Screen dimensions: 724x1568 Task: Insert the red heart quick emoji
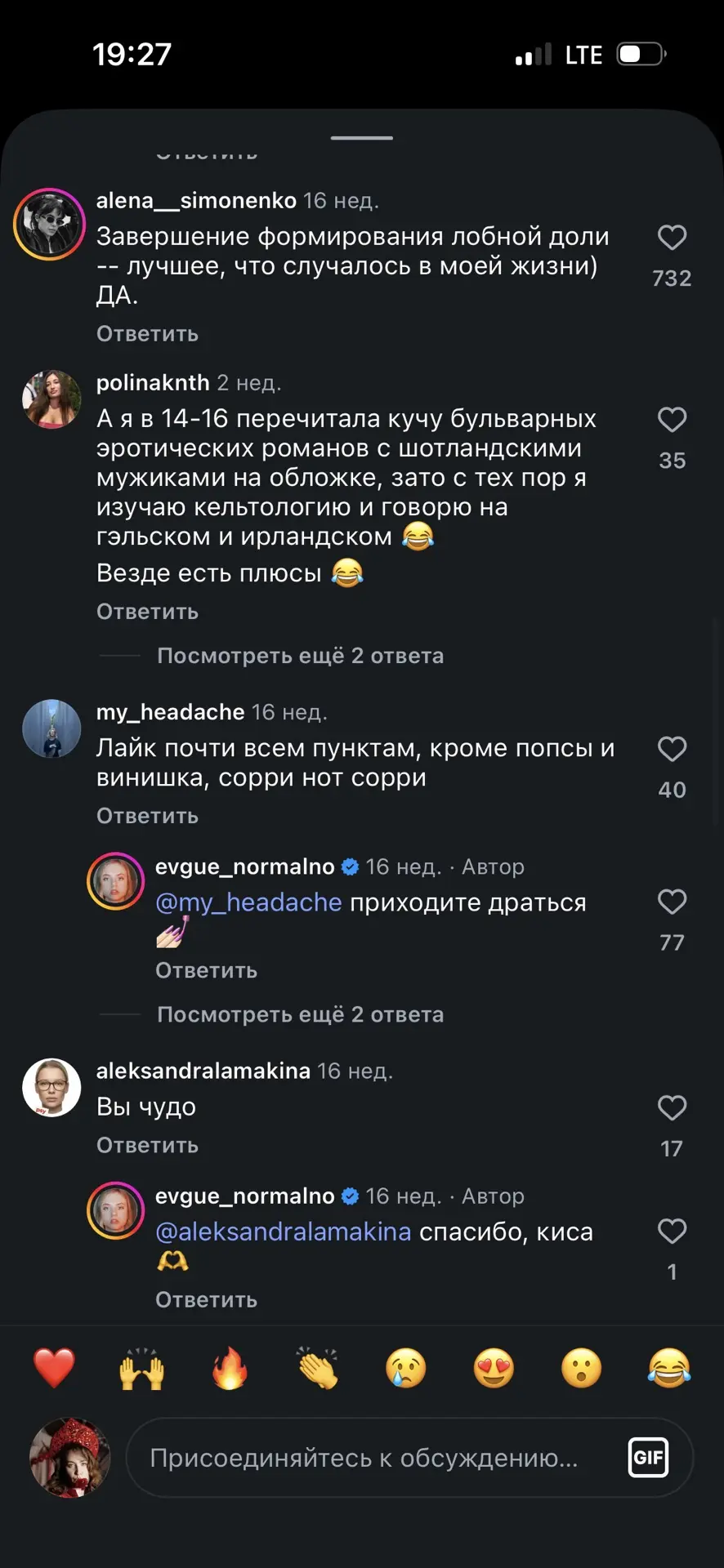[x=54, y=1368]
